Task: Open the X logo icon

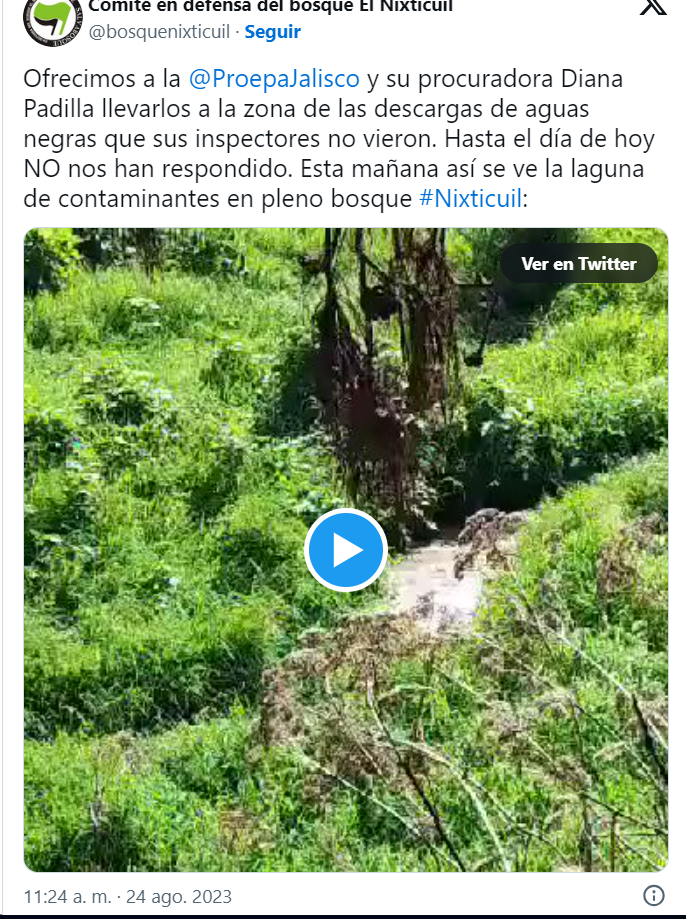Action: pos(652,8)
